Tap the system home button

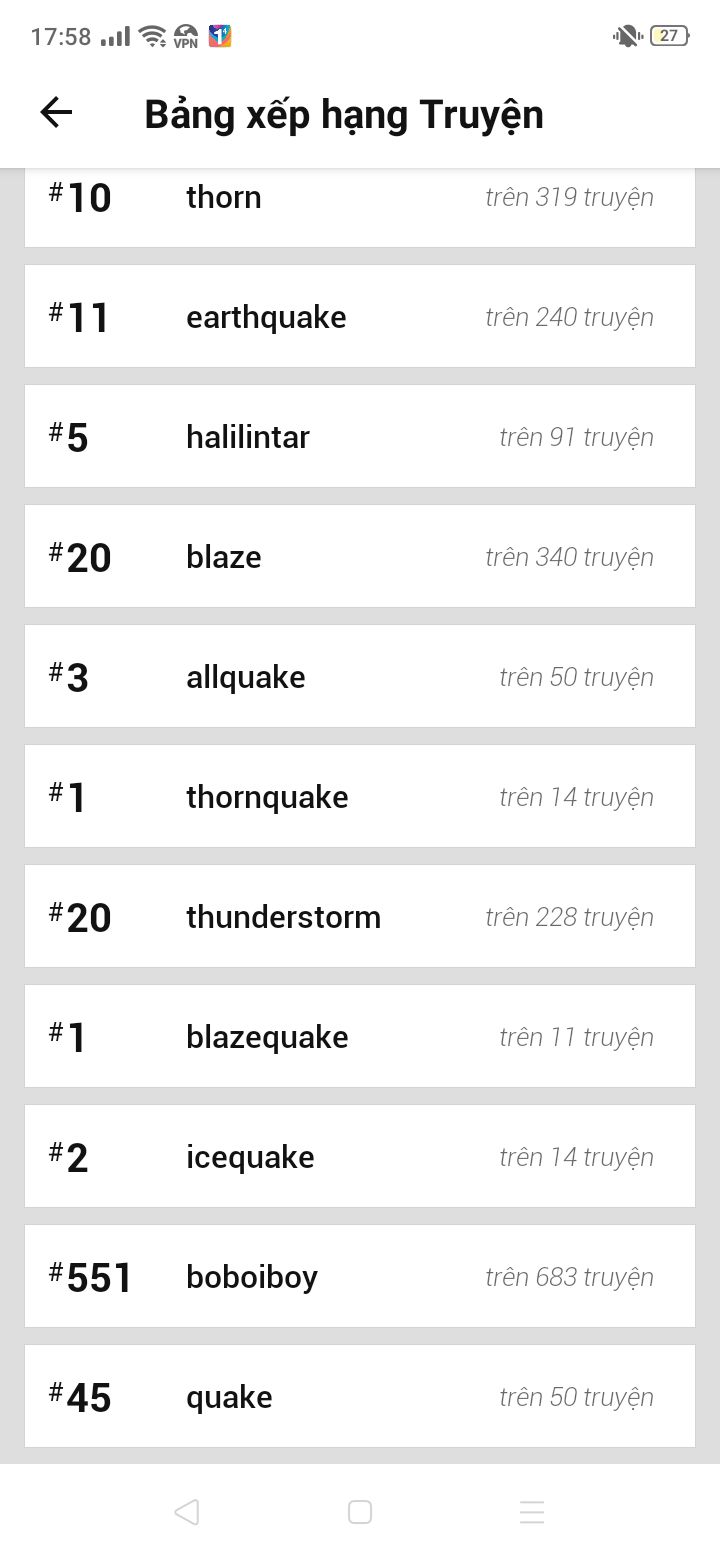pos(360,1512)
